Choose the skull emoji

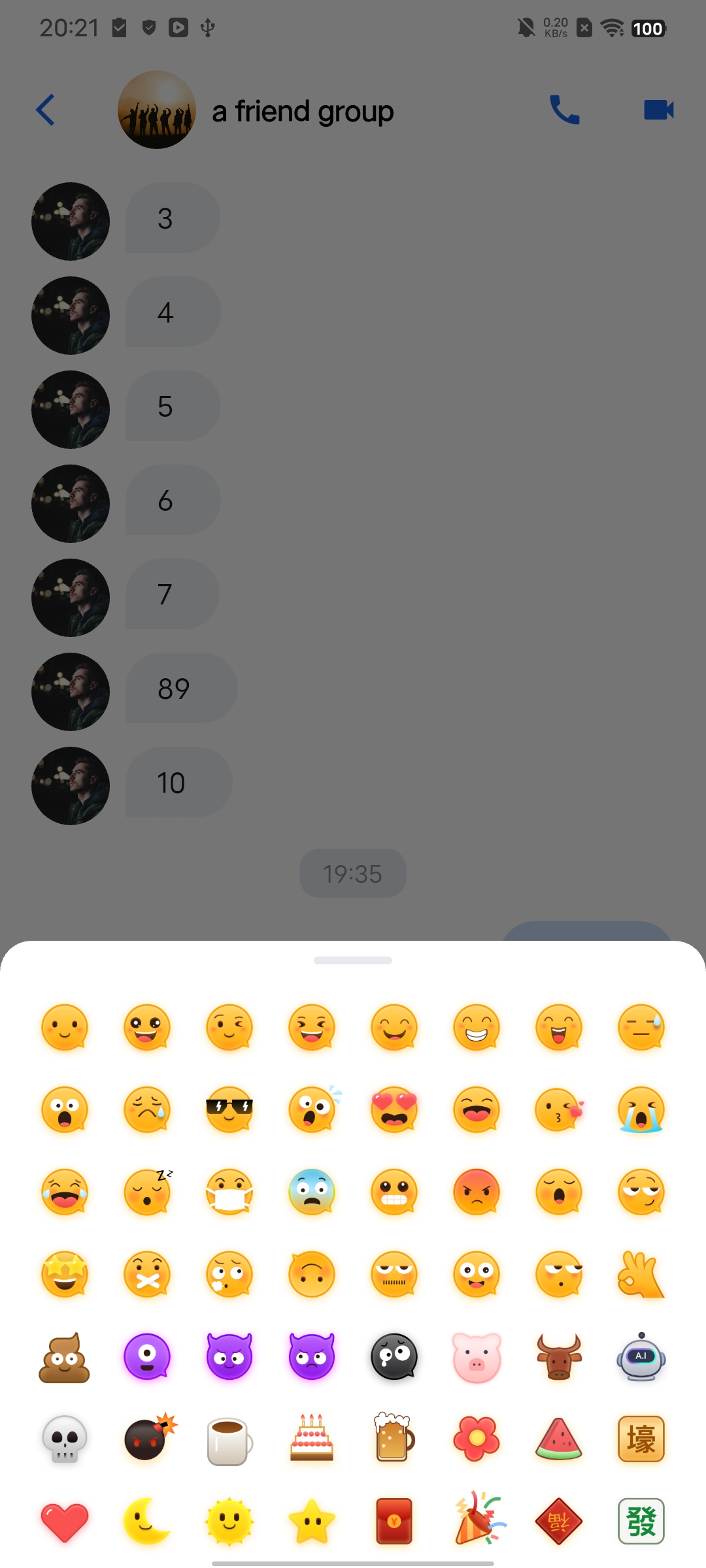[64, 1439]
